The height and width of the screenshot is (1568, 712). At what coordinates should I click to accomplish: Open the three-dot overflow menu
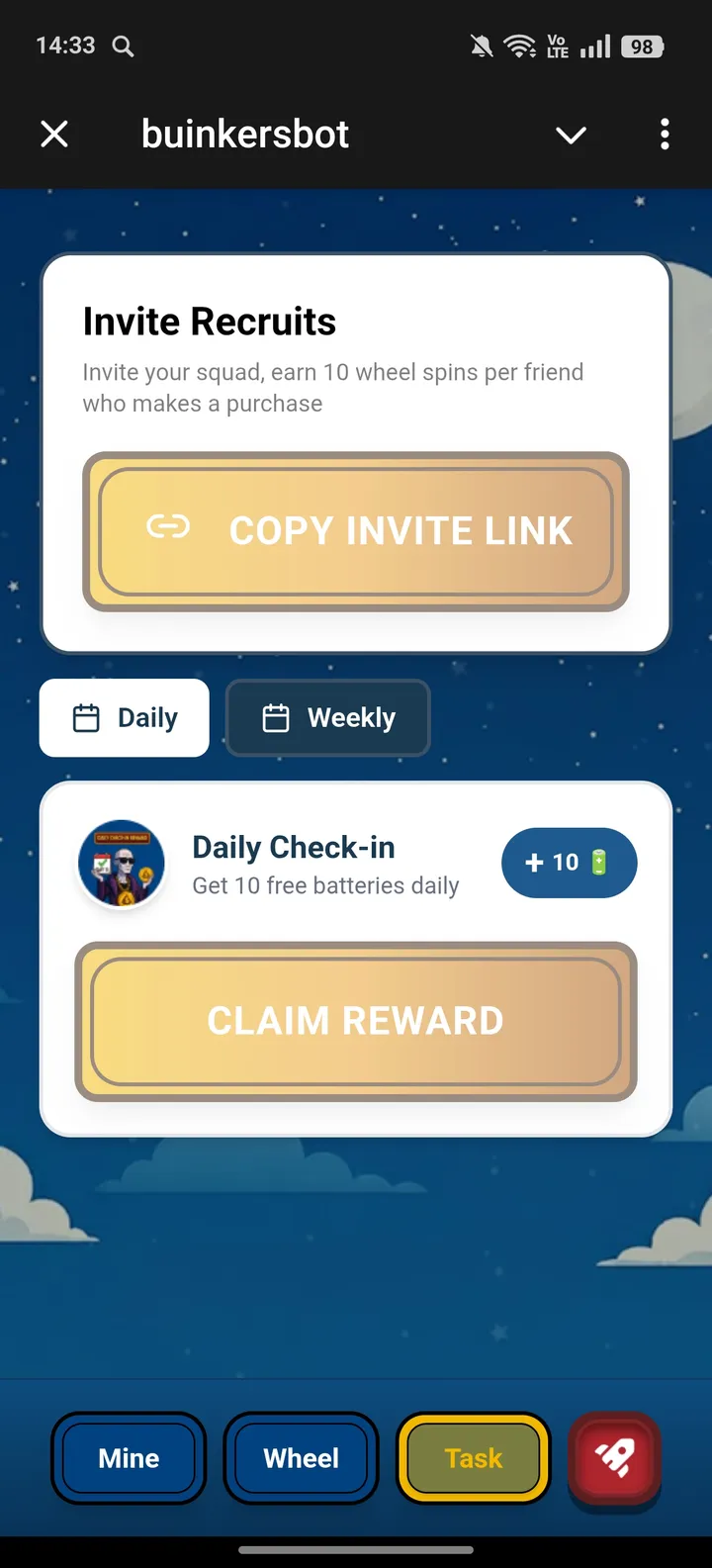(665, 134)
